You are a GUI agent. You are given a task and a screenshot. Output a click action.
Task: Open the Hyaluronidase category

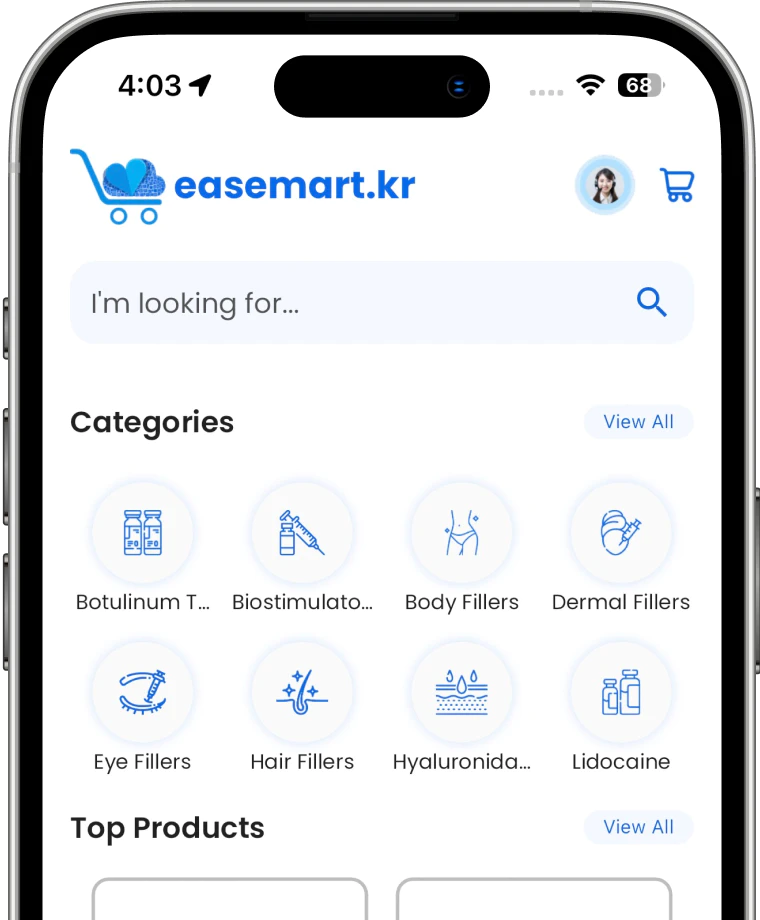462,693
